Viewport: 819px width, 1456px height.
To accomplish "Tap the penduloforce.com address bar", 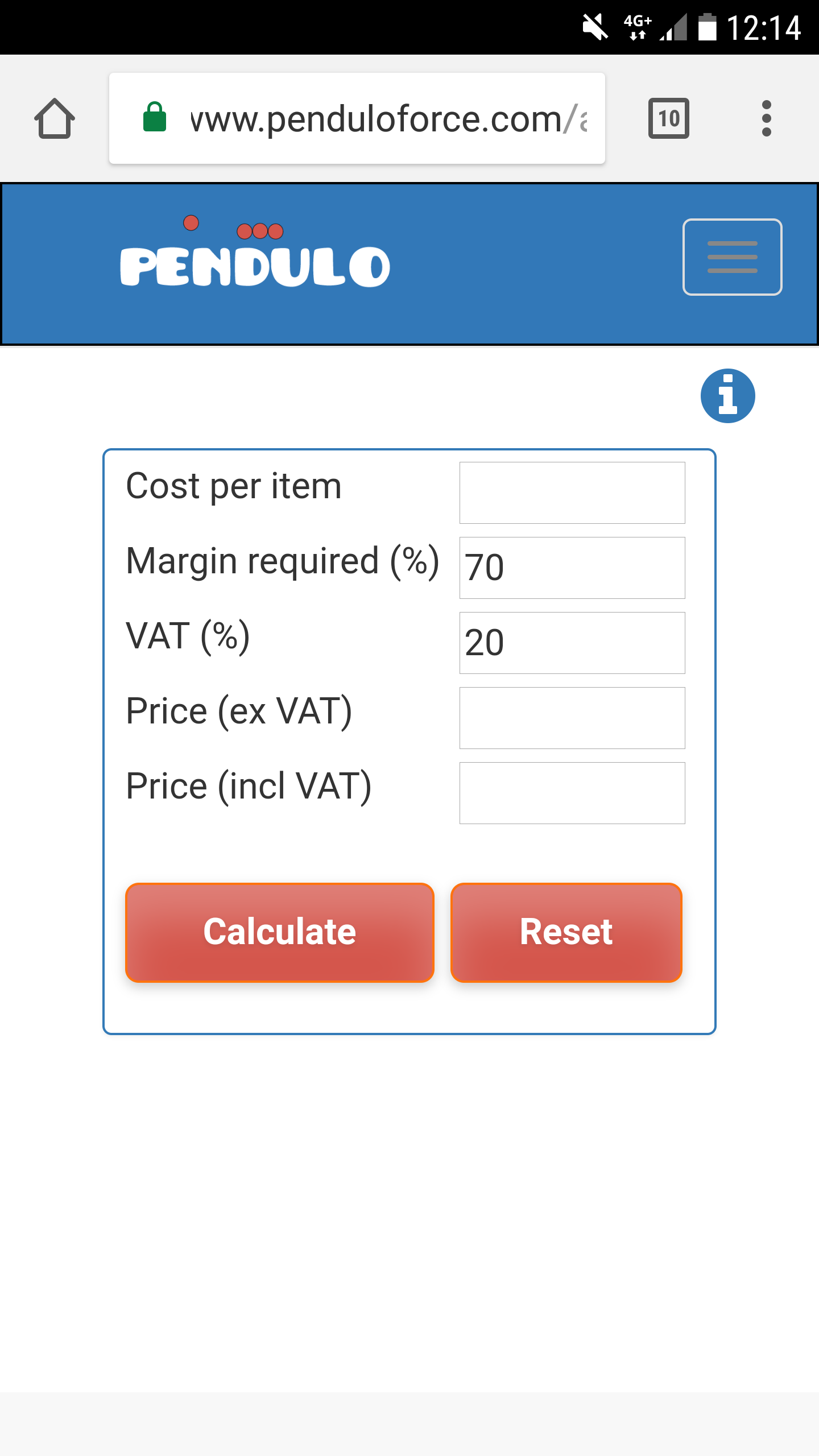I will (x=375, y=118).
